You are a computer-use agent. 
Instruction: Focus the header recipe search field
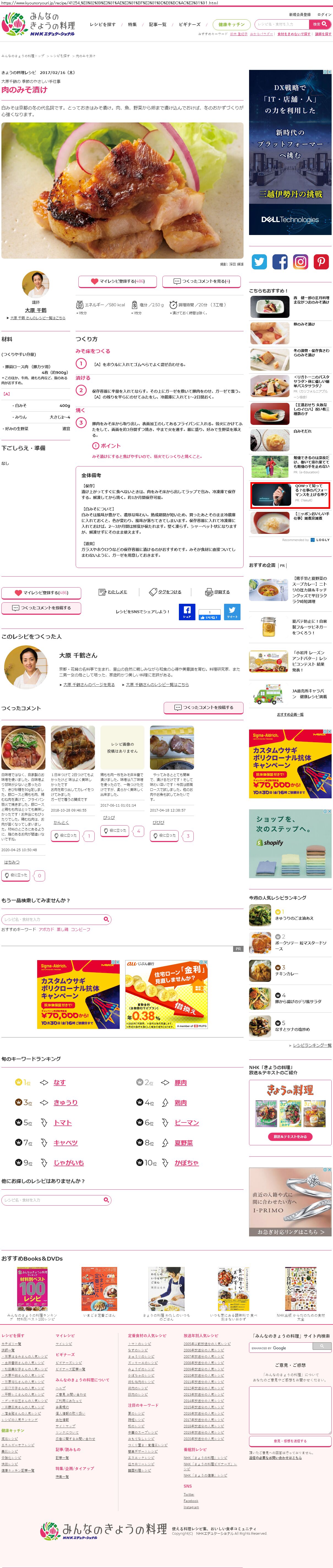tap(281, 24)
